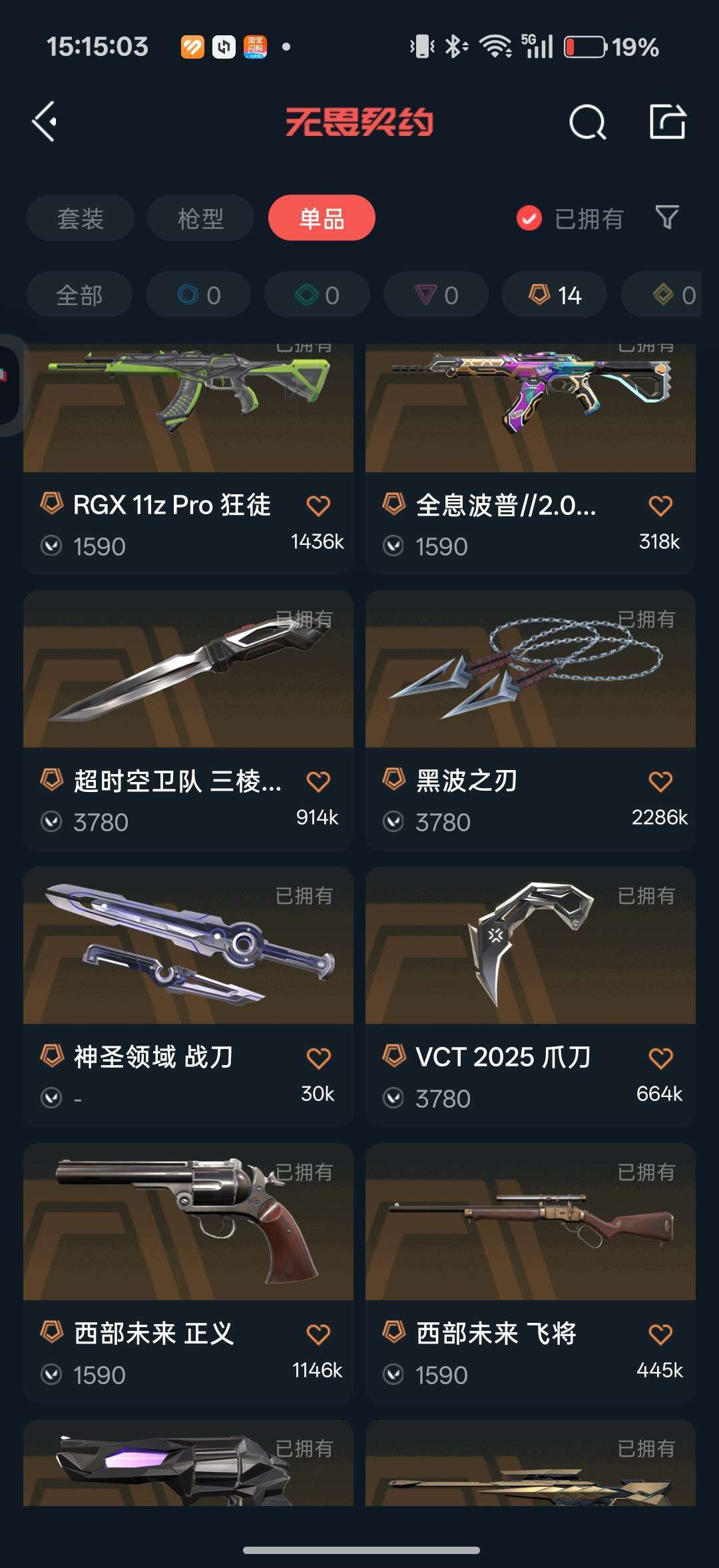Favorite the 全息波普//2.0 skin
Screen dimensions: 719x1568
click(660, 506)
